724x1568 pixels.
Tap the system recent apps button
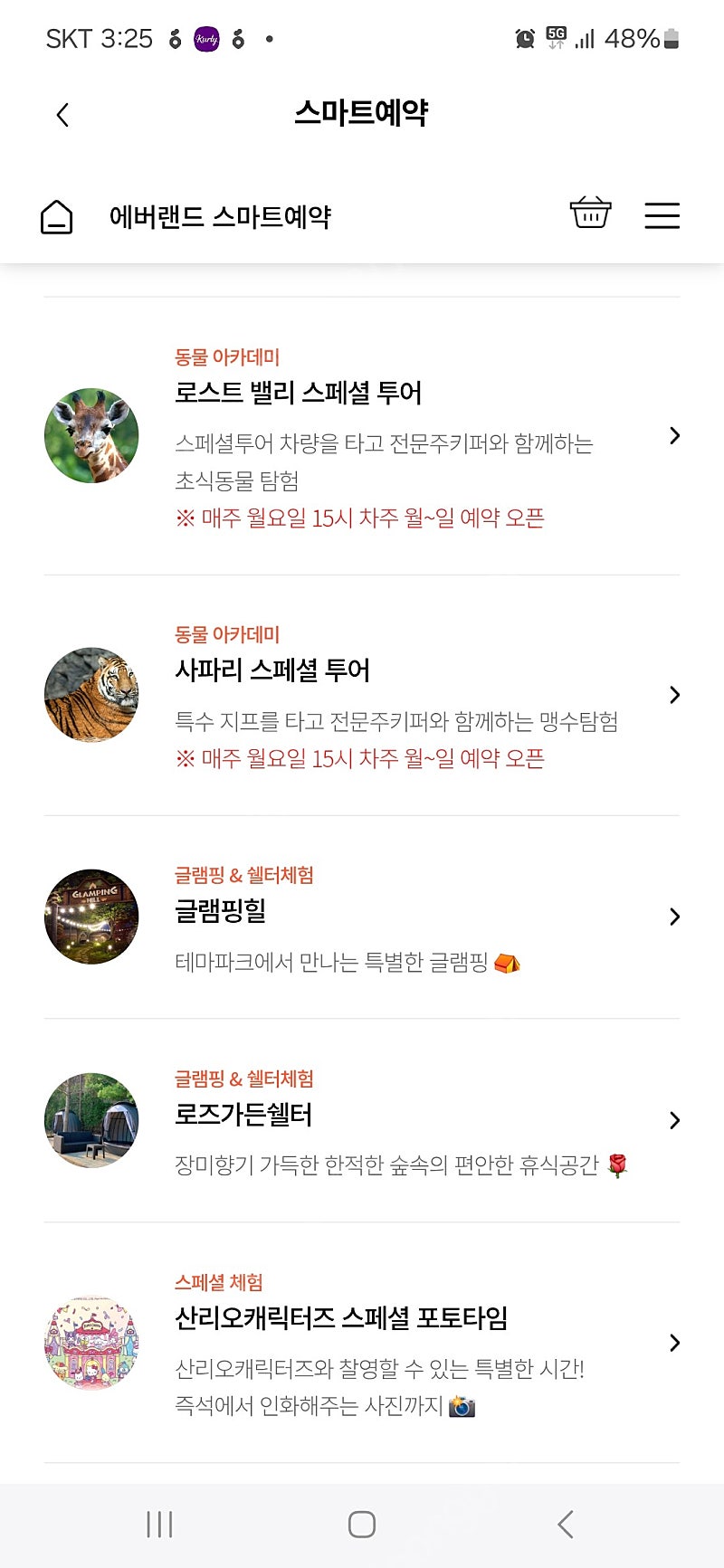coord(159,1525)
